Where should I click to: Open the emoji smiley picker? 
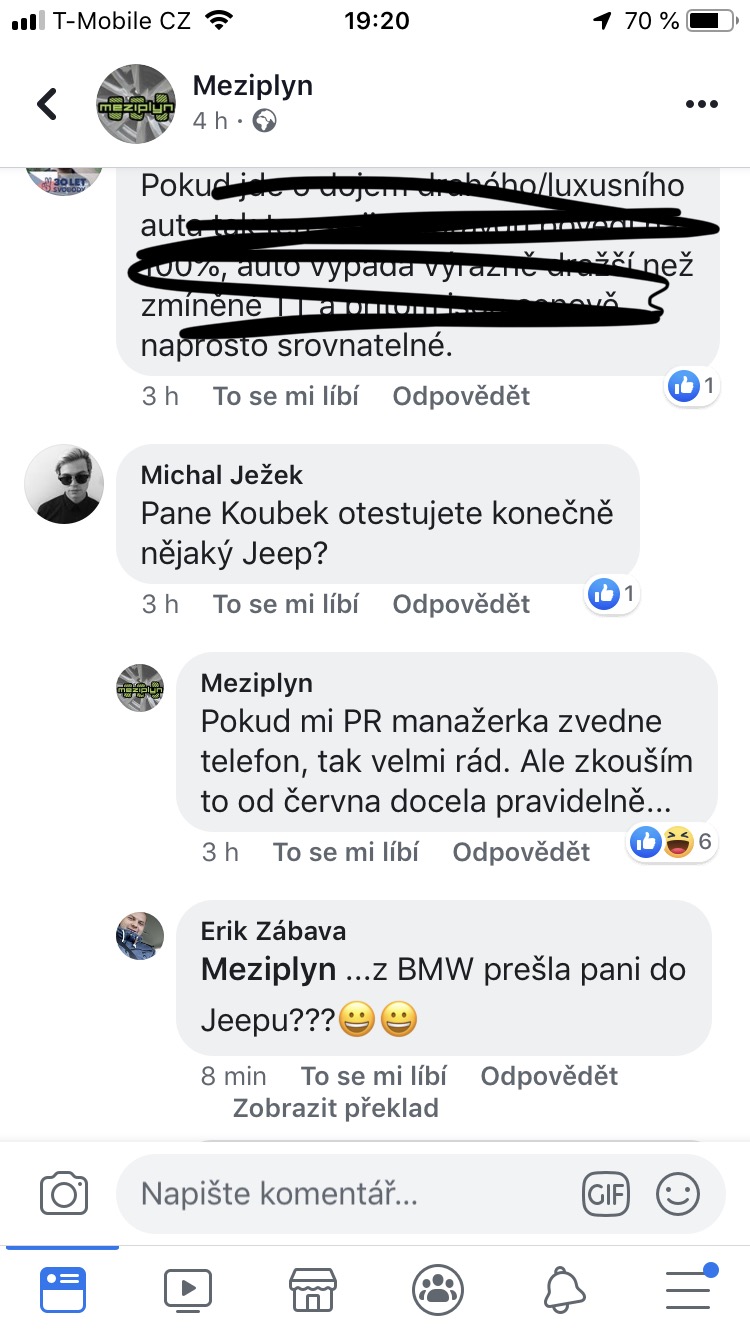[678, 1193]
